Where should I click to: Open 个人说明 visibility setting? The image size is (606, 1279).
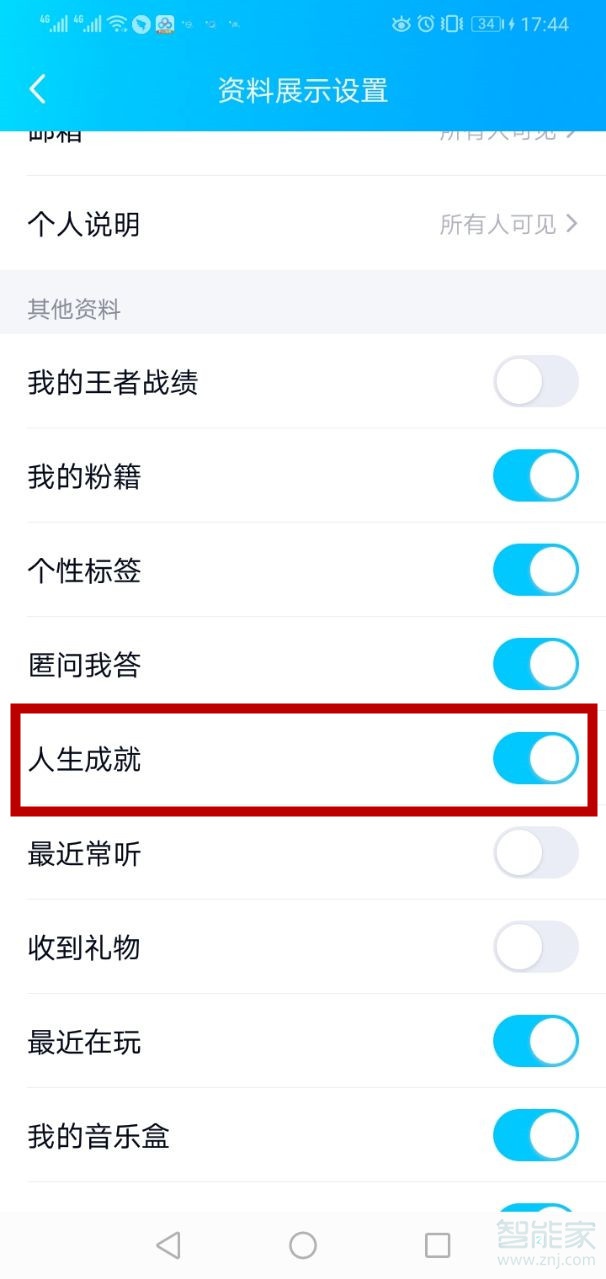(303, 224)
